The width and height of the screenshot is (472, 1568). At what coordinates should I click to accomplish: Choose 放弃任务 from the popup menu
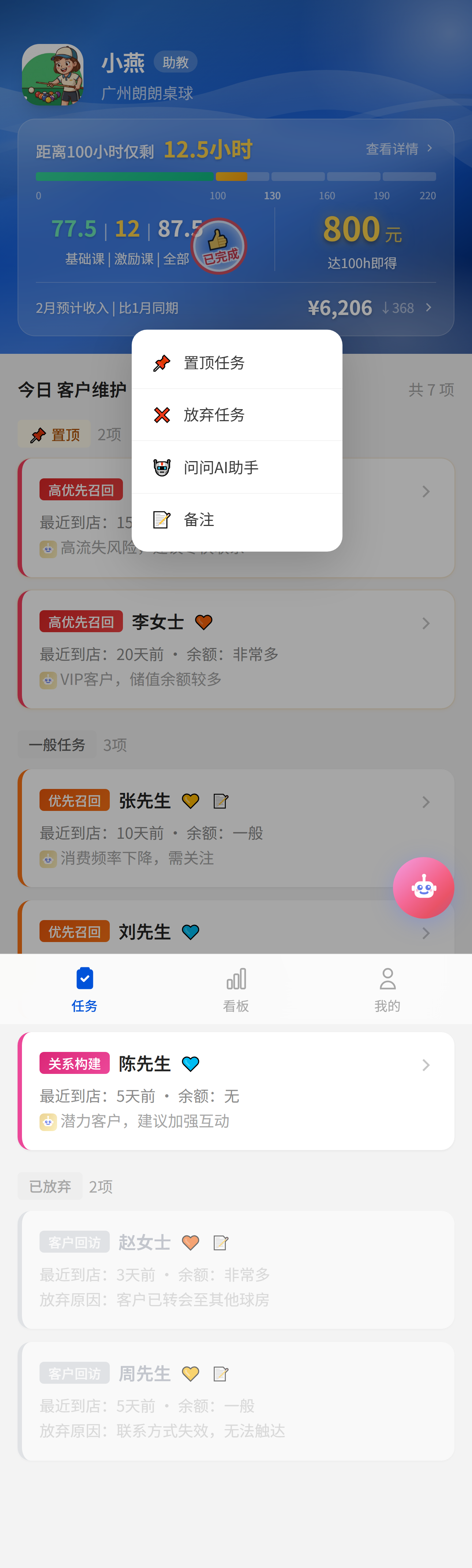pyautogui.click(x=237, y=415)
